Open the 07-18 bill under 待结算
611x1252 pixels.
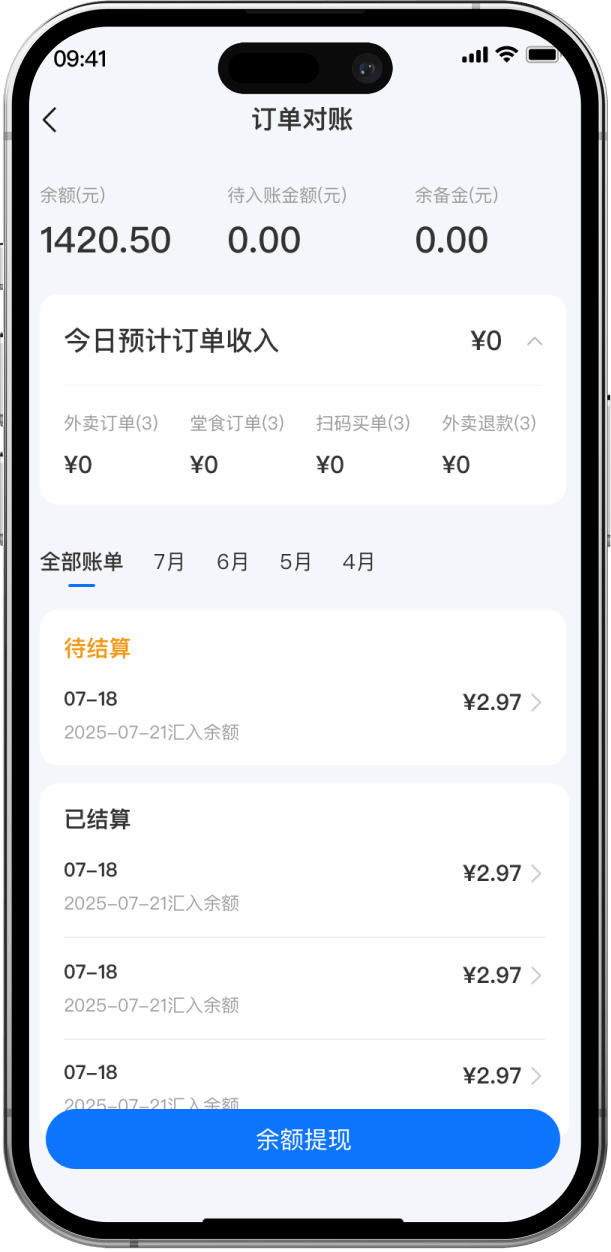303,714
